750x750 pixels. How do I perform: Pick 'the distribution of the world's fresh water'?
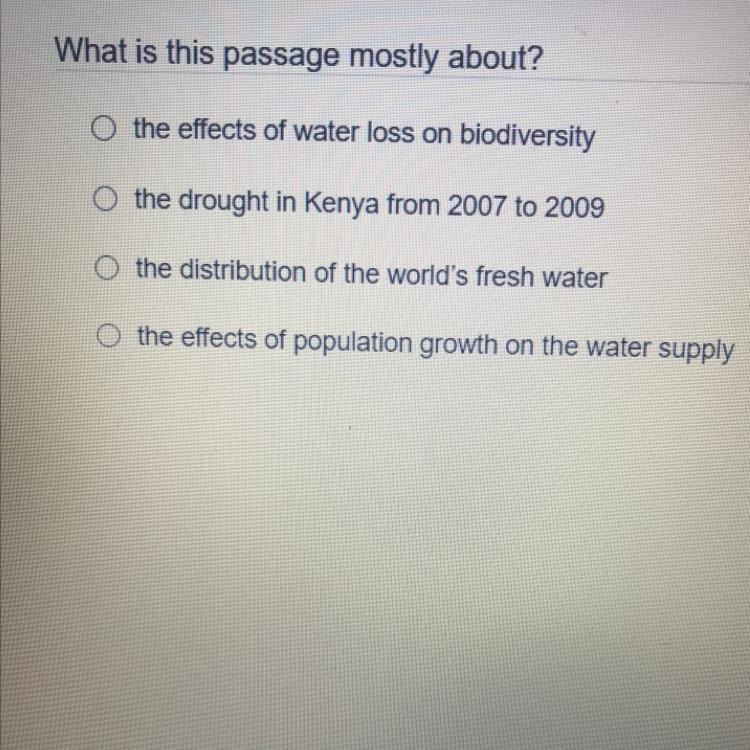click(107, 268)
